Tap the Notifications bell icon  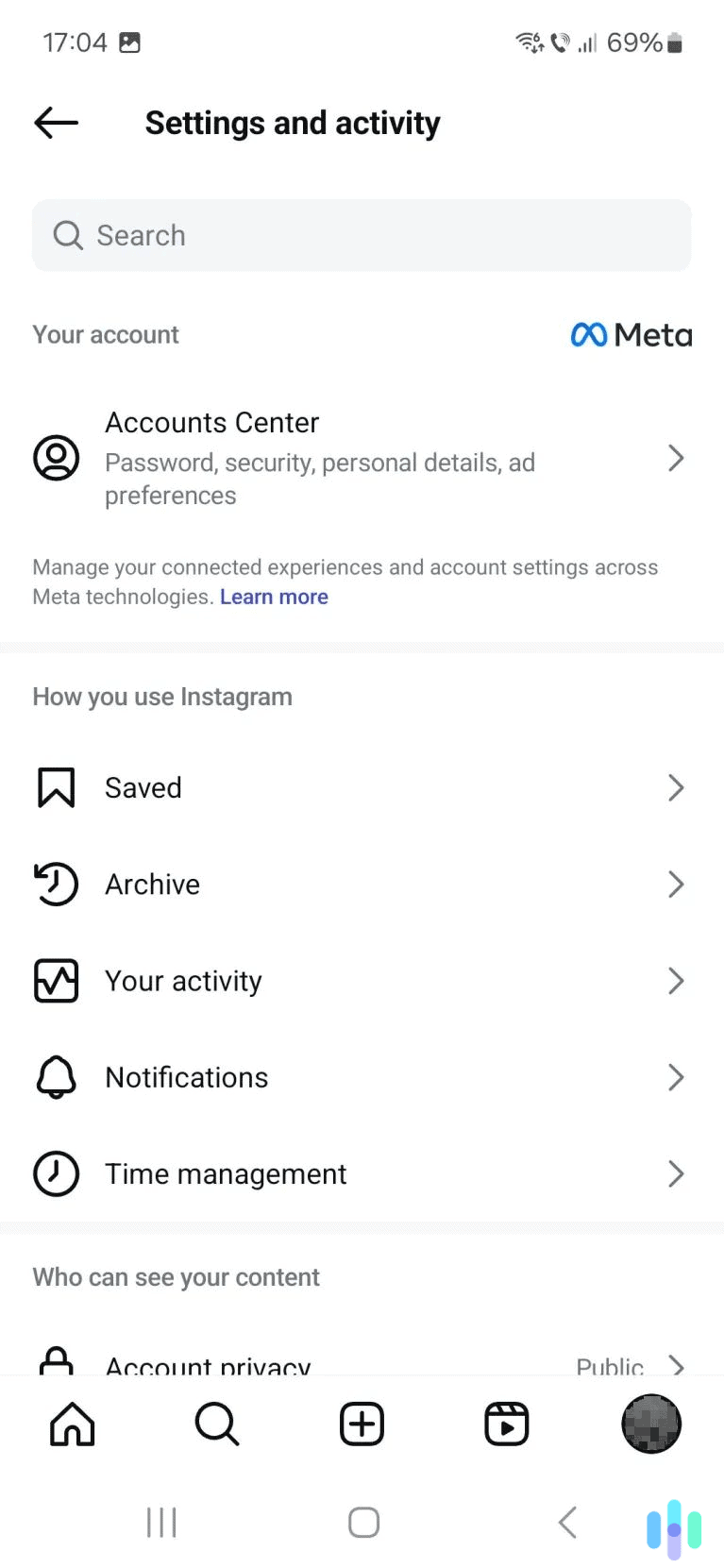(x=56, y=1077)
